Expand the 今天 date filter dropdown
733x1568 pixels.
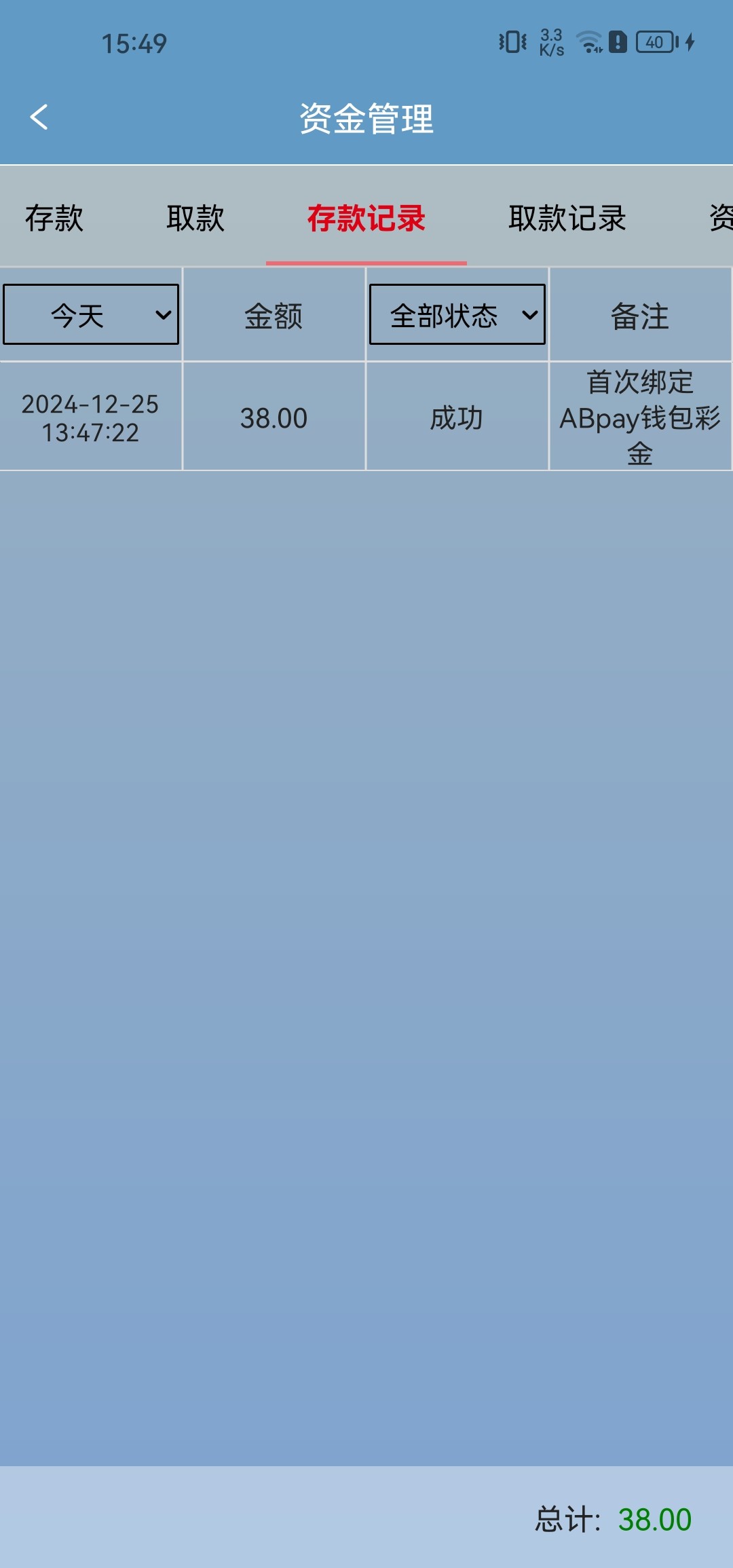91,314
